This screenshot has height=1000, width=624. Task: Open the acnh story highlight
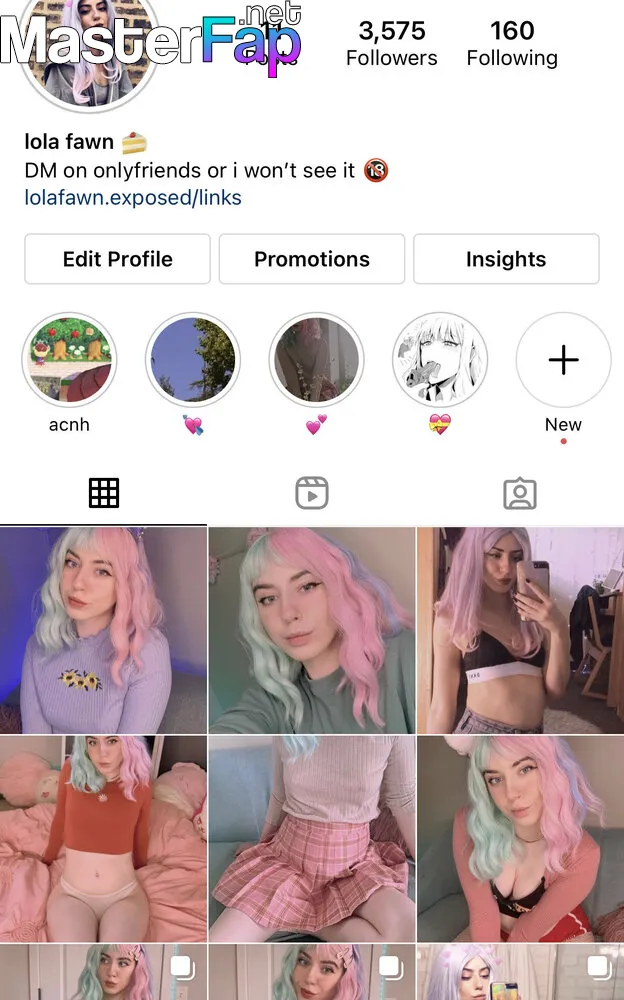pos(69,360)
